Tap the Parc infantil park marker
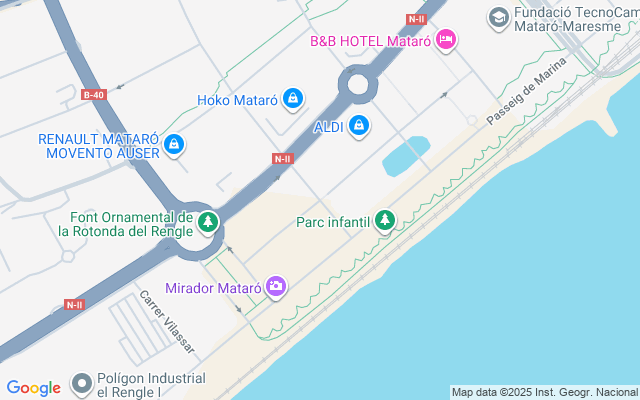 [385, 221]
